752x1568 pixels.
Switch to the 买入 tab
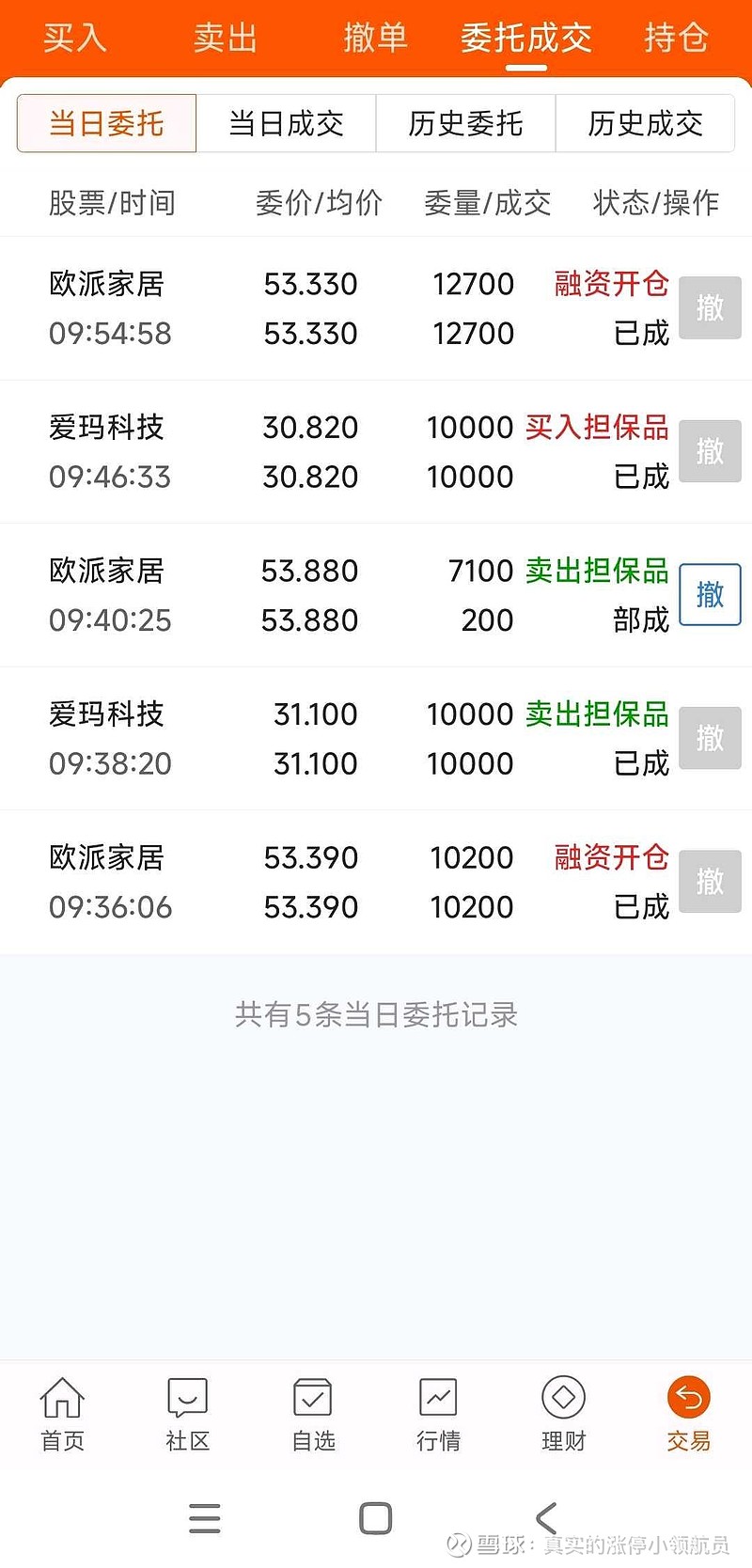75,39
